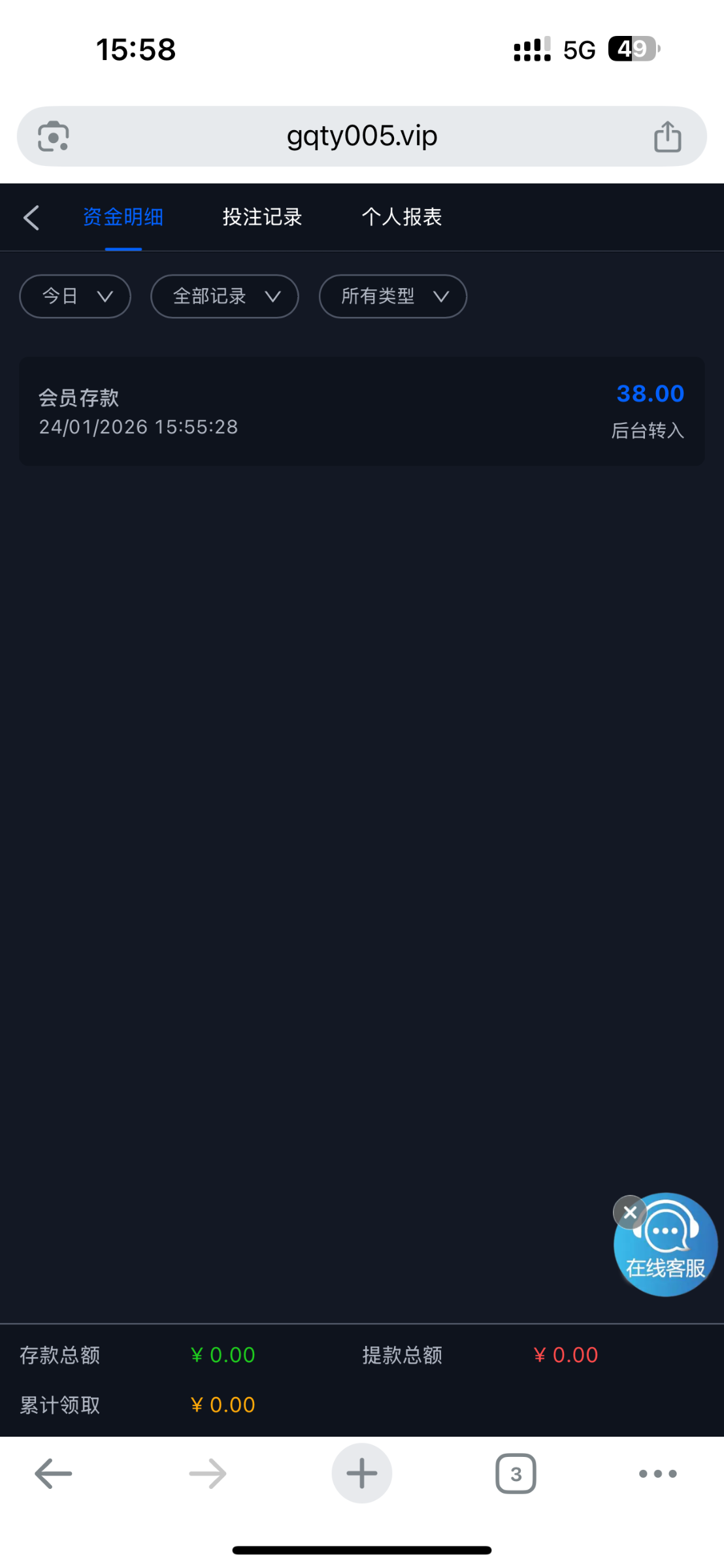Open the 会员存款 38.00 transaction record

(361, 412)
